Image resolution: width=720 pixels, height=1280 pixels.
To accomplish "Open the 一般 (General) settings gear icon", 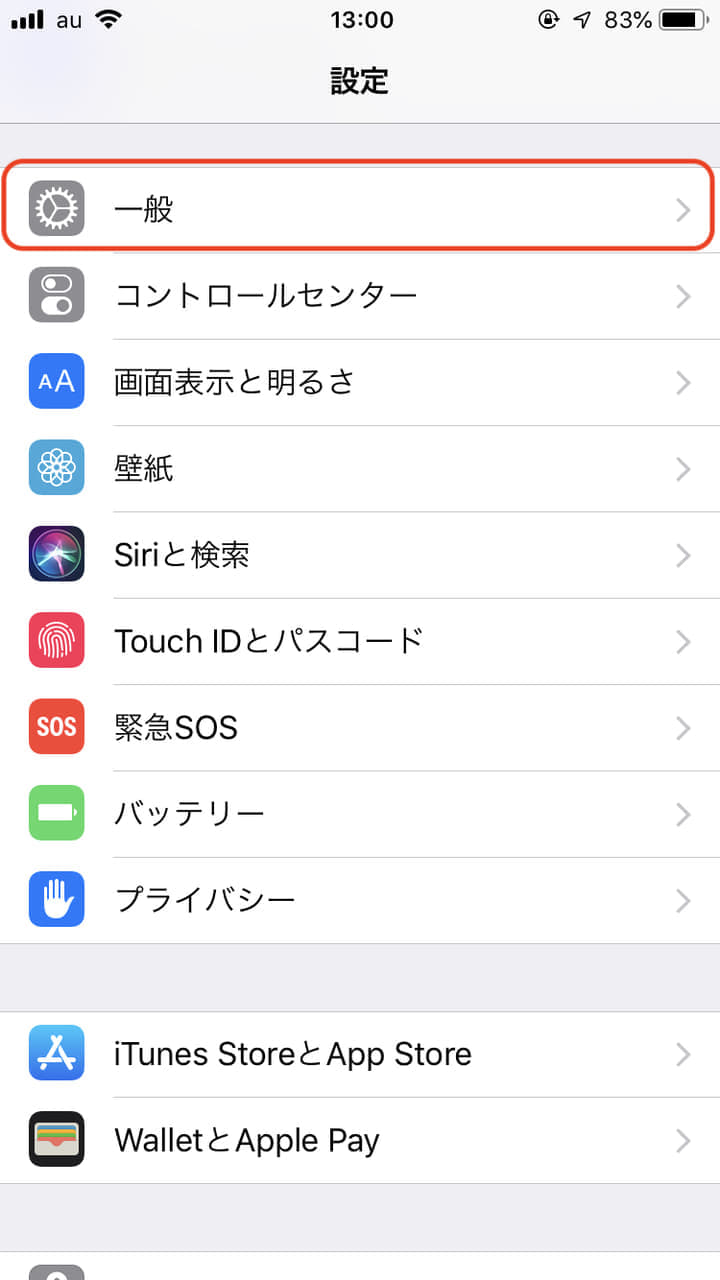I will coord(56,209).
